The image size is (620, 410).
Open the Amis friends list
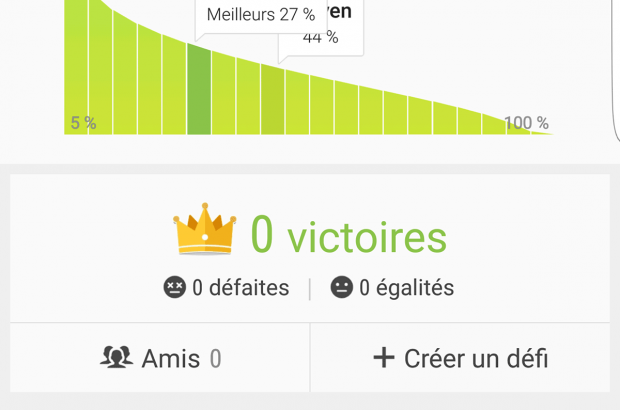[161, 358]
